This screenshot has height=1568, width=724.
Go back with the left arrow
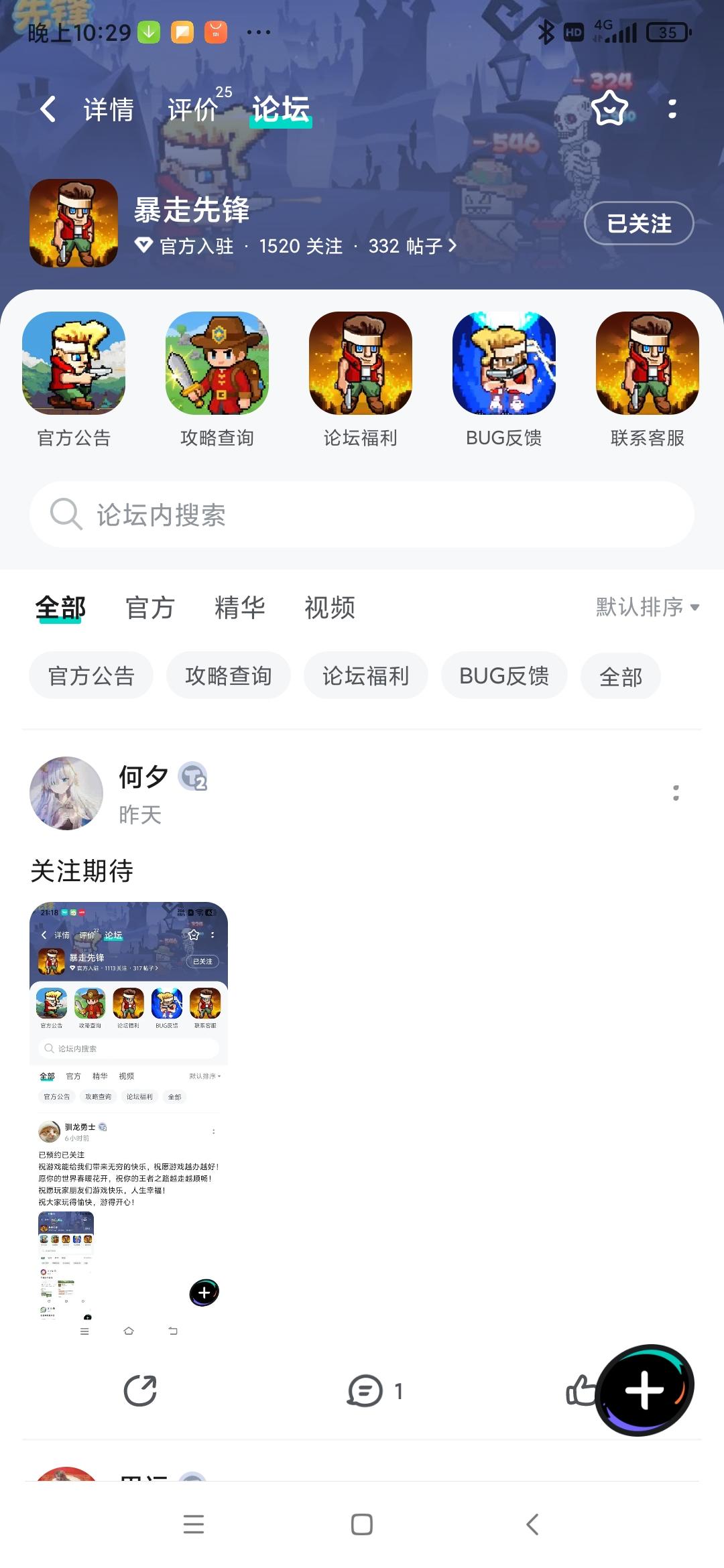coord(46,108)
